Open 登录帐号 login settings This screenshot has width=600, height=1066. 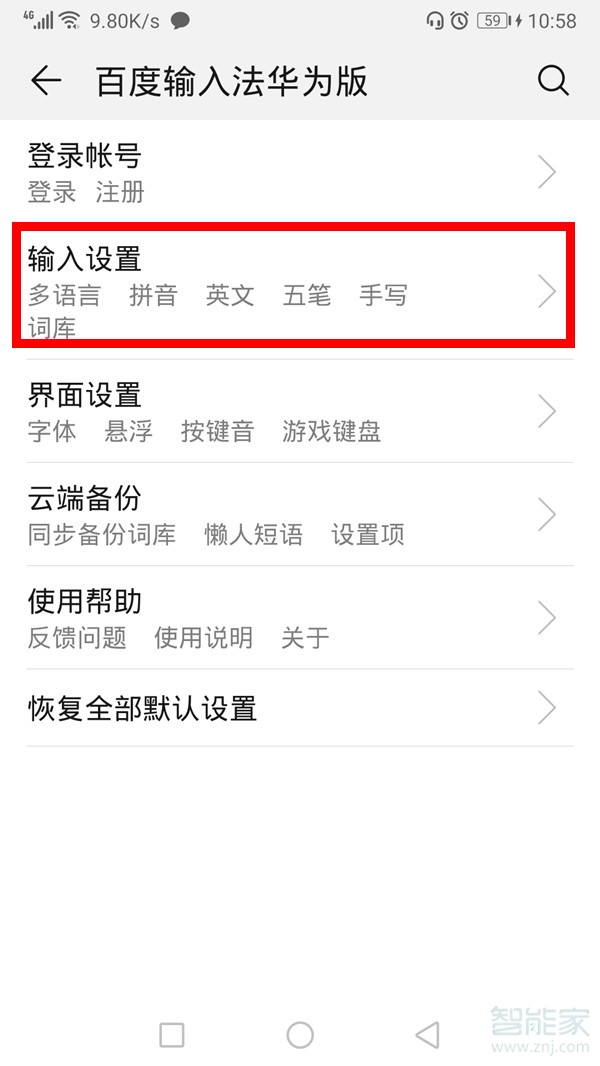point(300,172)
